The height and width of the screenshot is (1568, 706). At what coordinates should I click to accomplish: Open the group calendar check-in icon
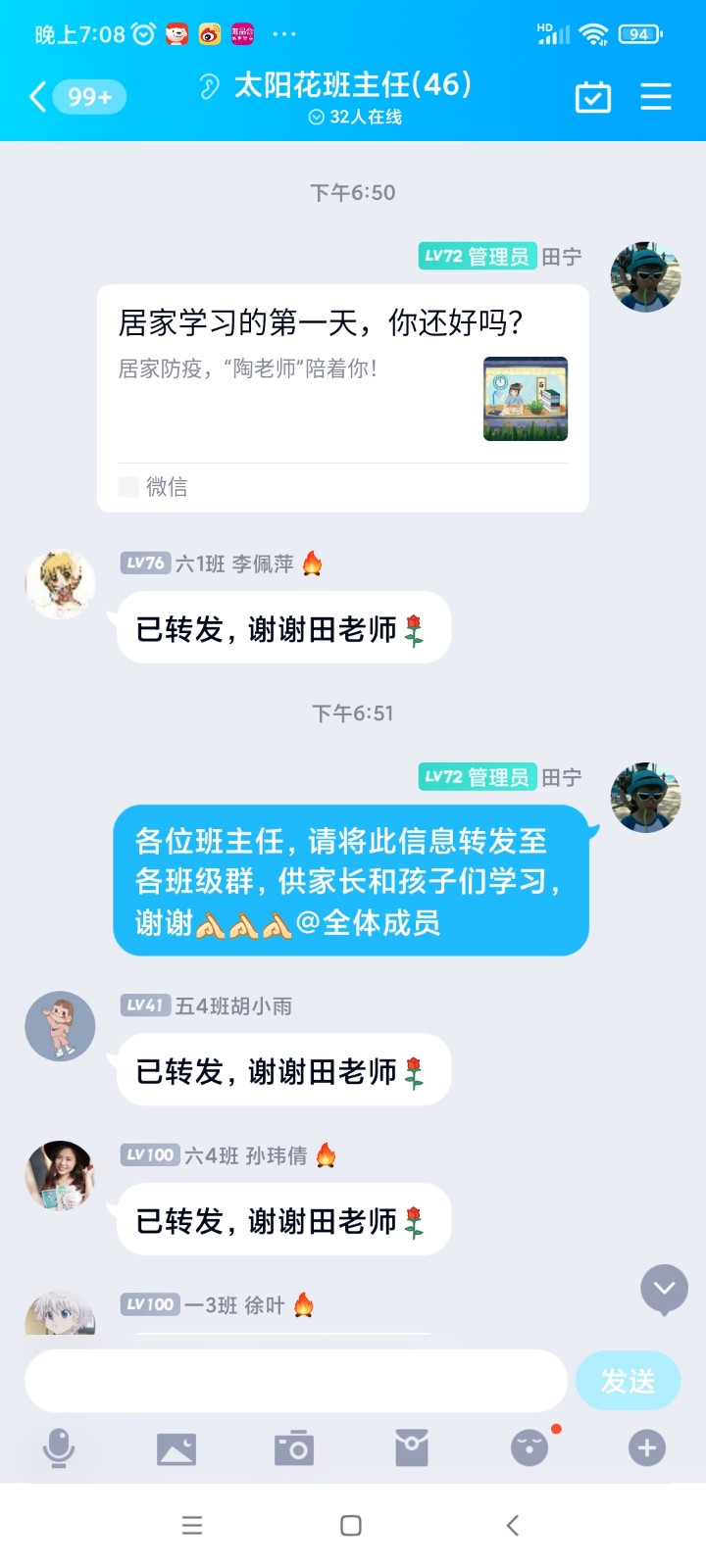[593, 97]
